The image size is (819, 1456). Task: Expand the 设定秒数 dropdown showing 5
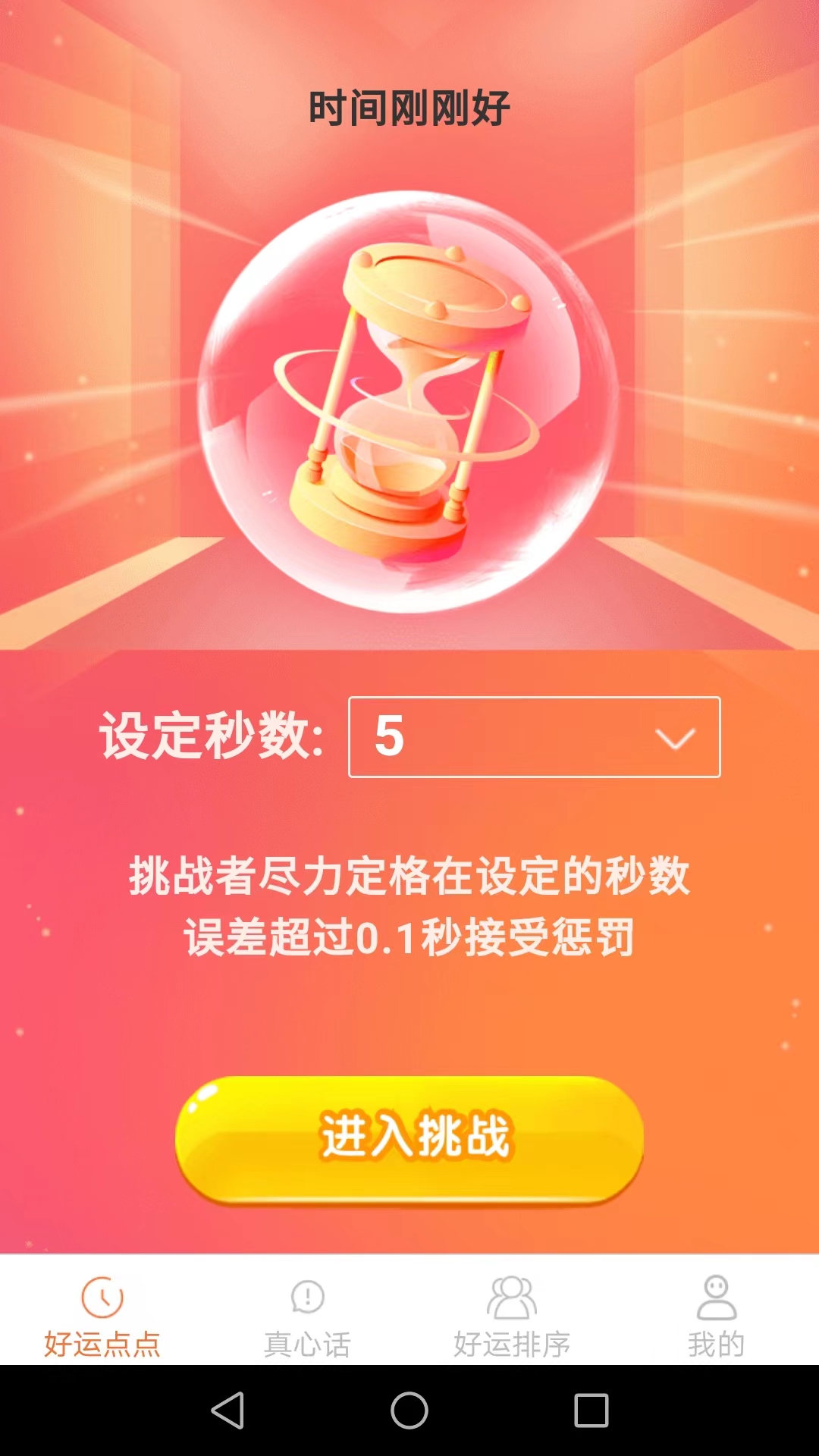pyautogui.click(x=534, y=737)
